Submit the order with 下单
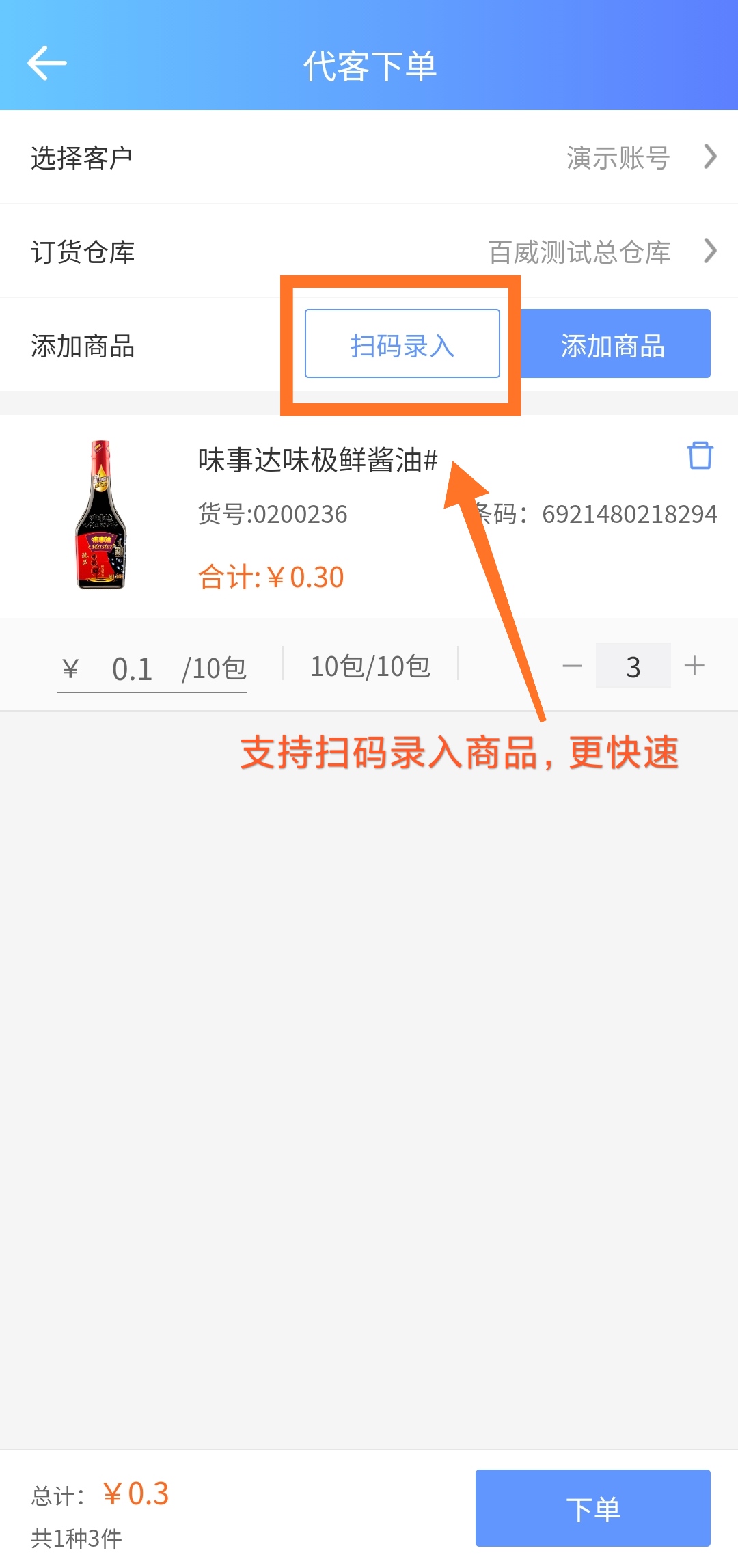 click(x=592, y=1508)
